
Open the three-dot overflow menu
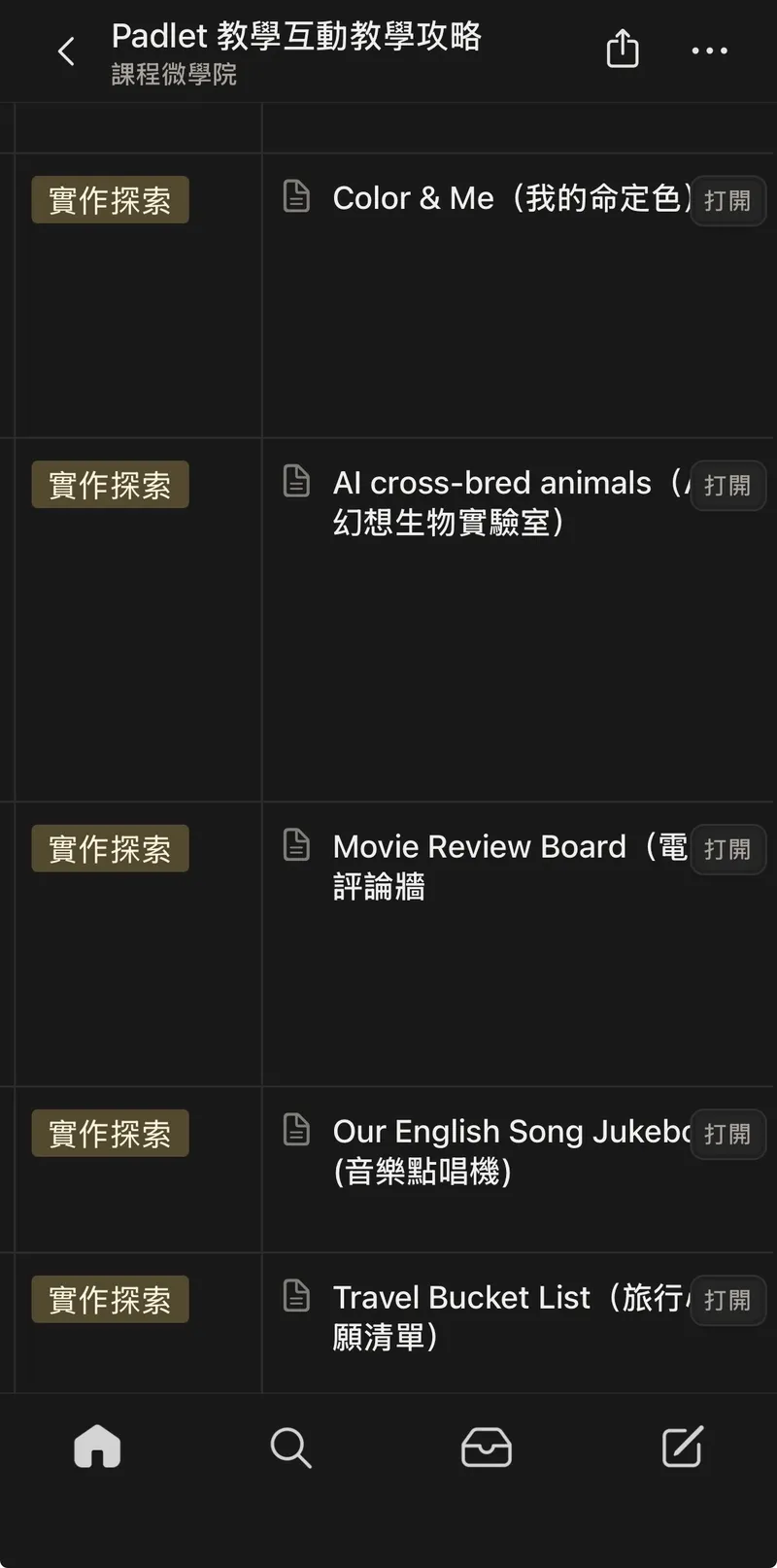tap(709, 51)
